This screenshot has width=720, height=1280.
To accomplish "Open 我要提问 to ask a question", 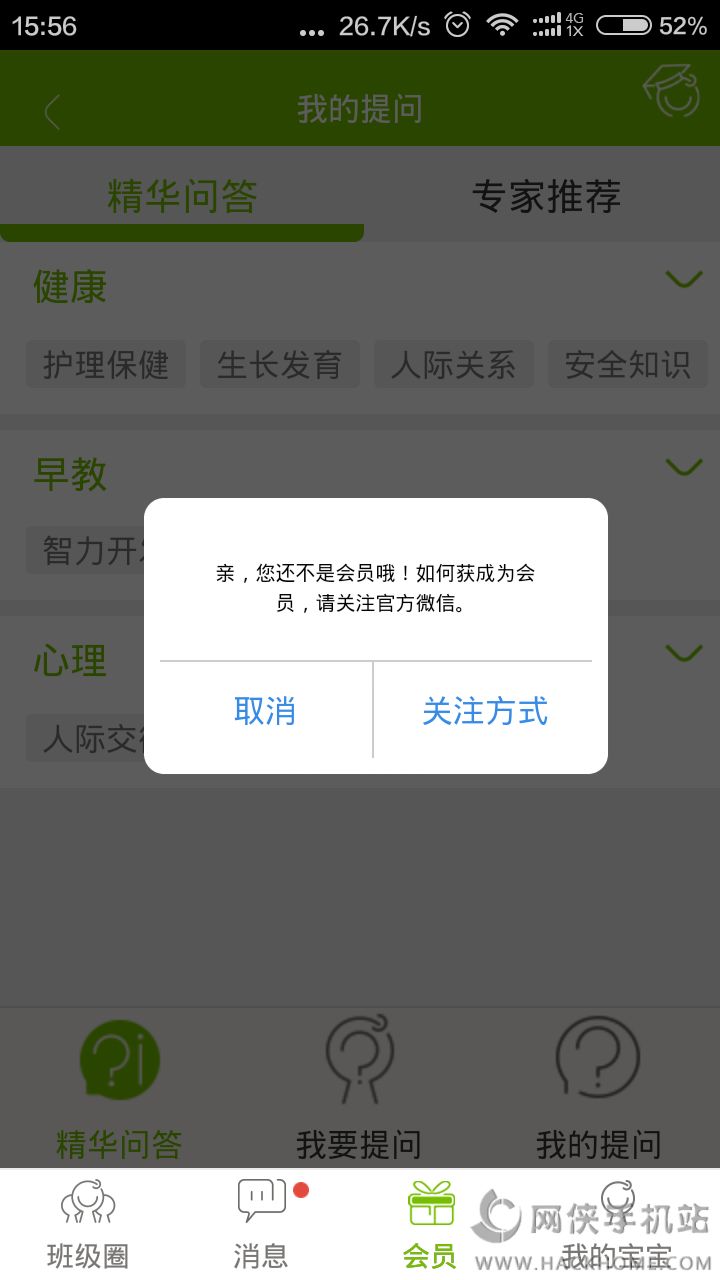I will tap(359, 1088).
